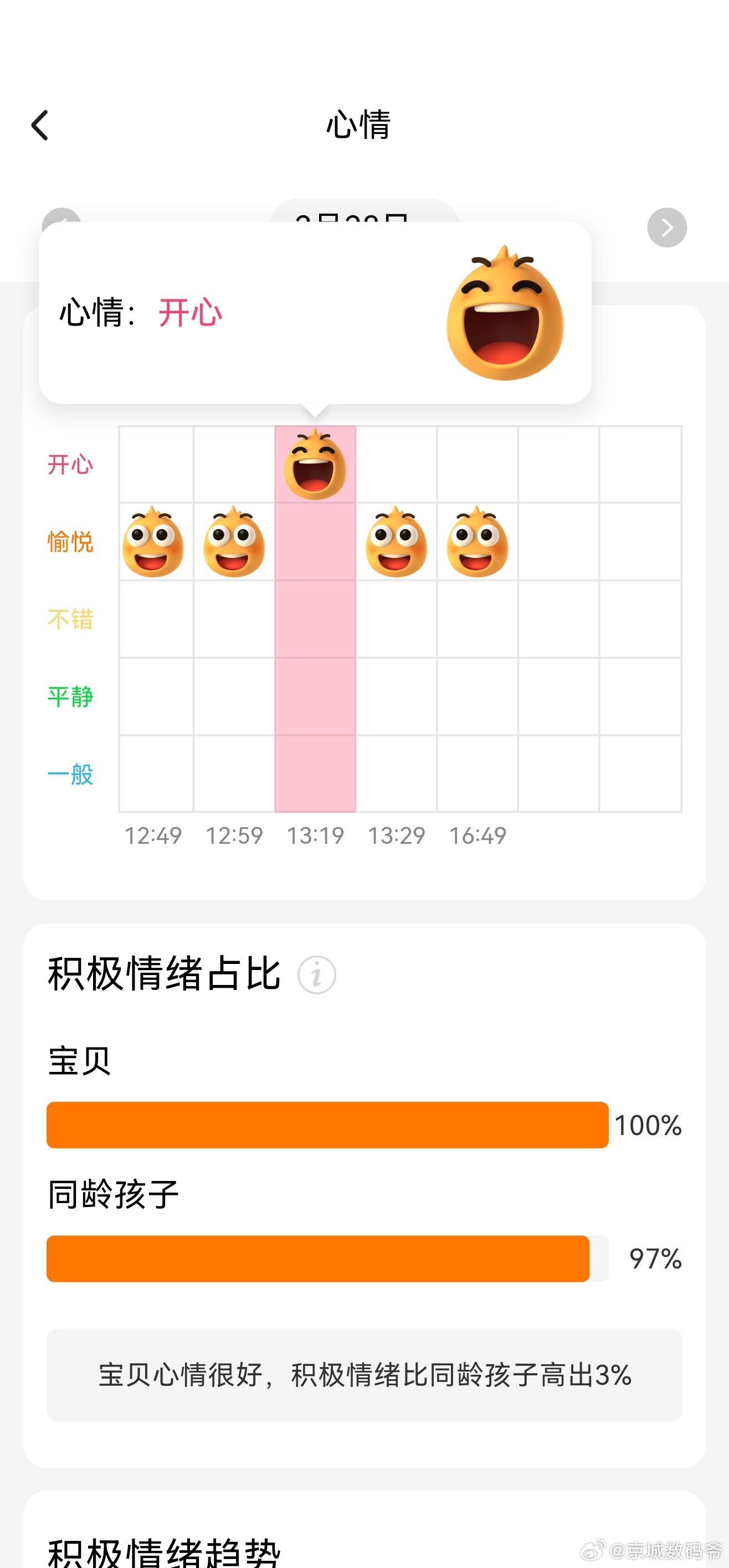Screen dimensions: 729x1568
Task: Tap the right chevron to view next day
Action: (x=667, y=228)
